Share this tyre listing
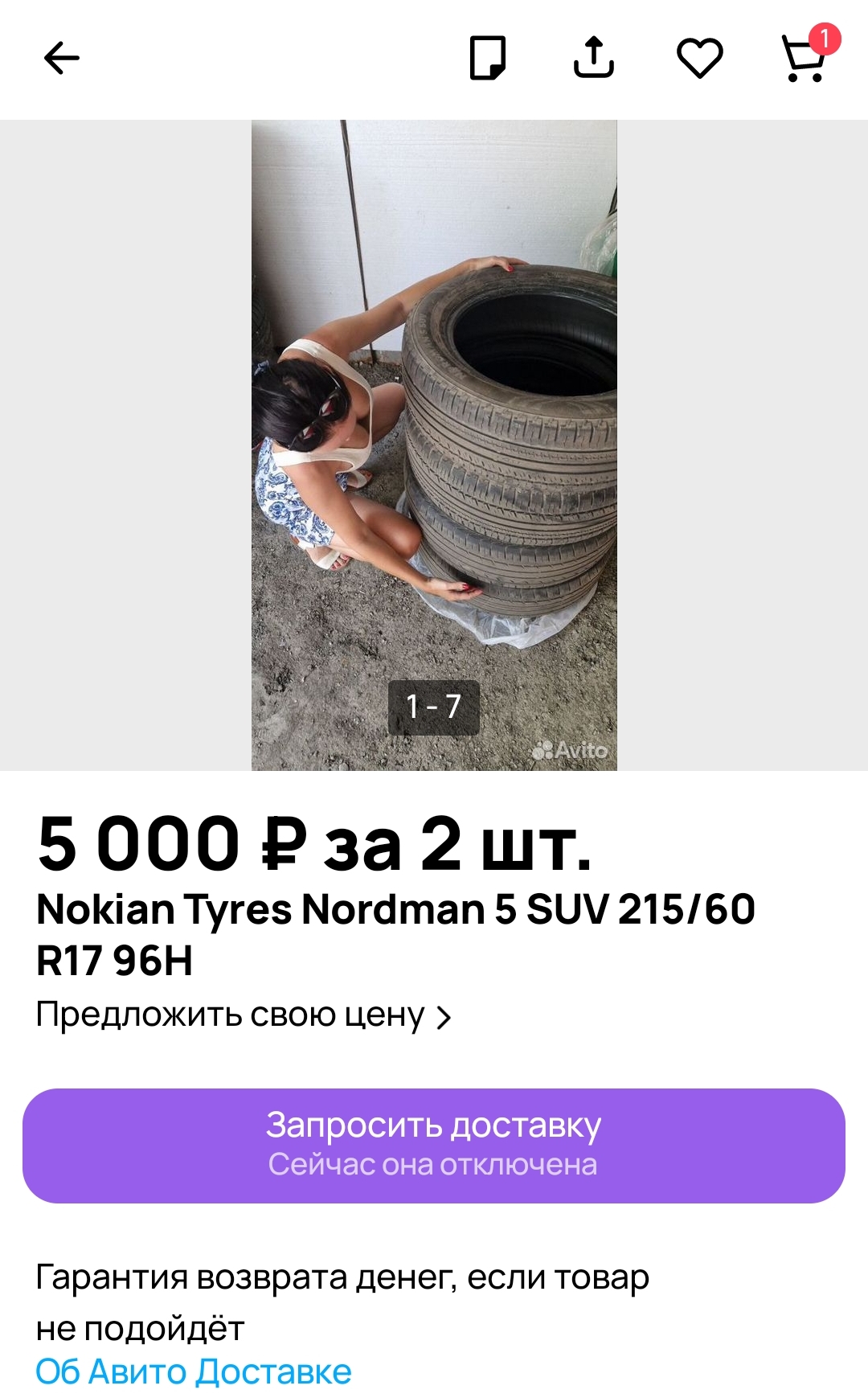 pyautogui.click(x=593, y=58)
